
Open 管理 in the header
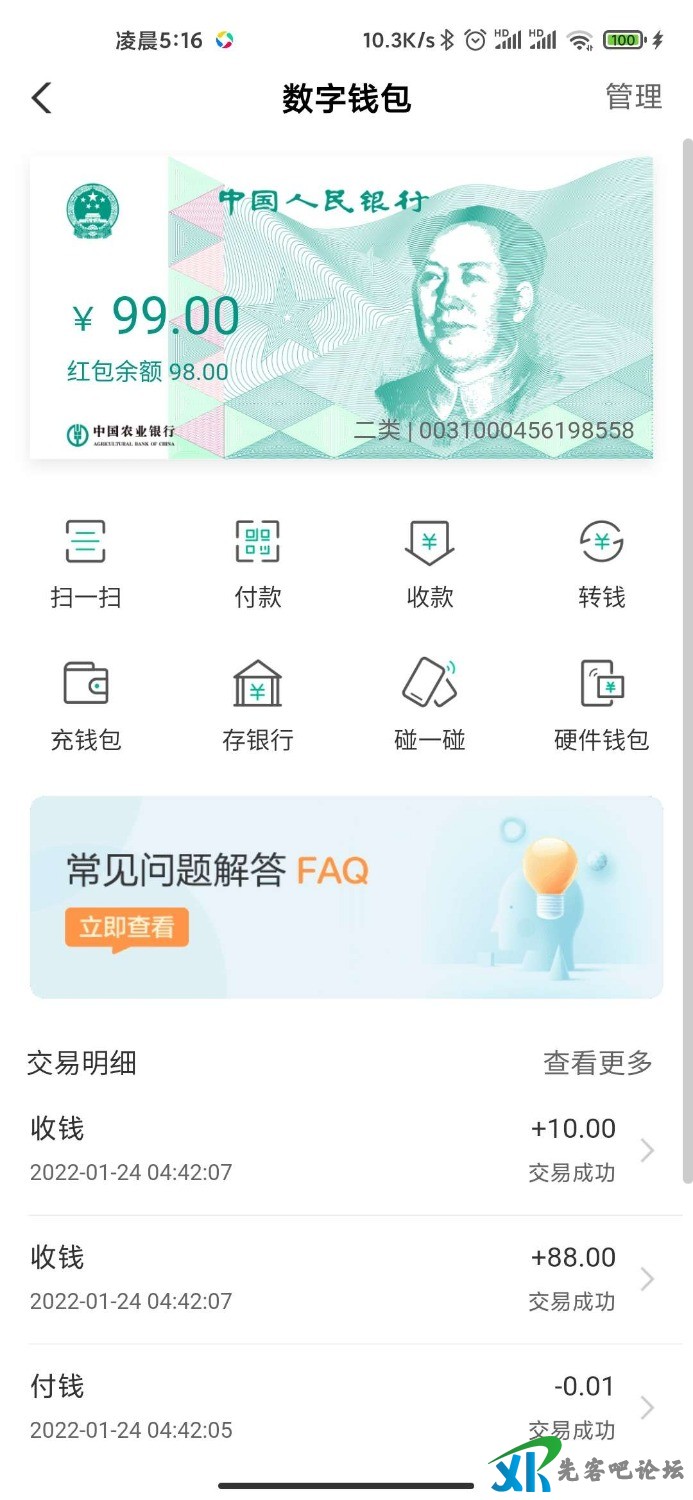[633, 97]
